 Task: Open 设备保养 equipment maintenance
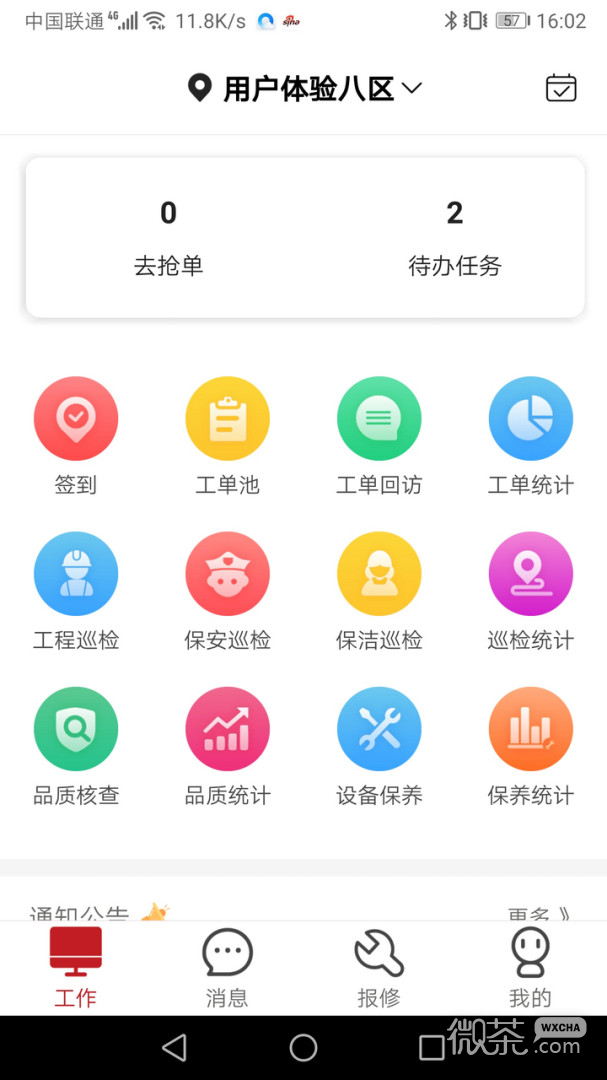pos(379,730)
